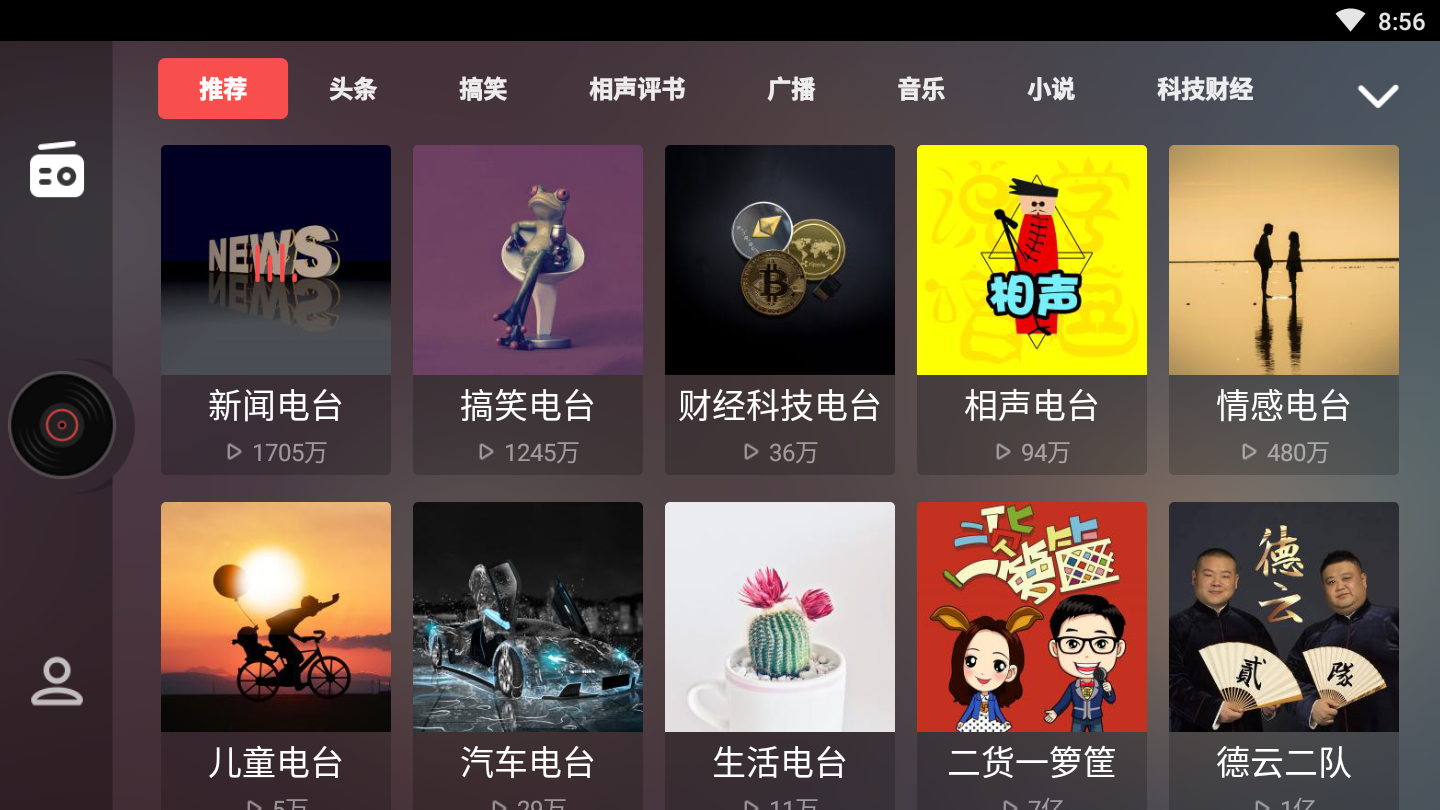
Task: Play the 搞笑电台 station
Action: click(528, 309)
